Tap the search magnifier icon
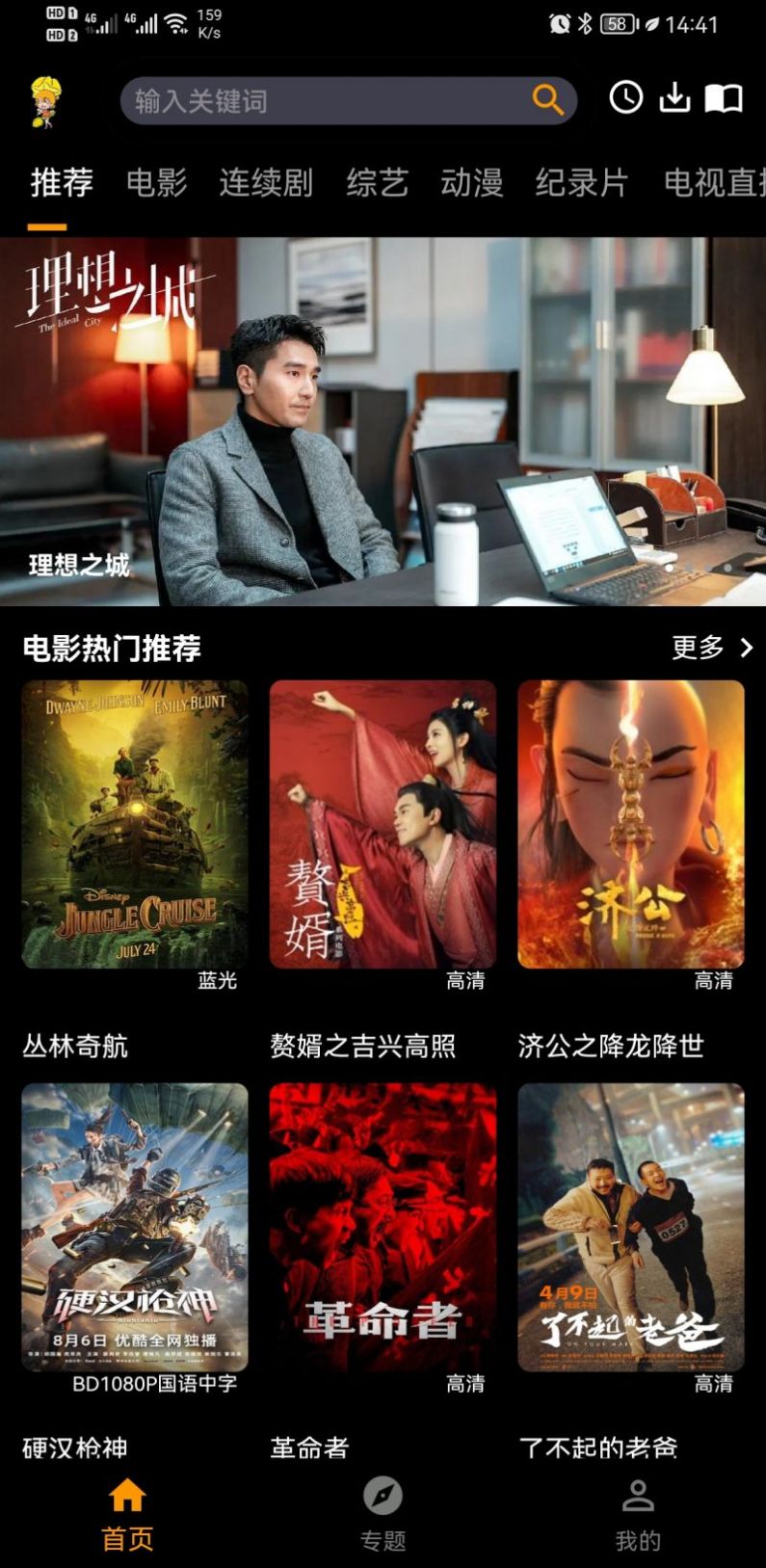The width and height of the screenshot is (766, 1568). pos(547,98)
